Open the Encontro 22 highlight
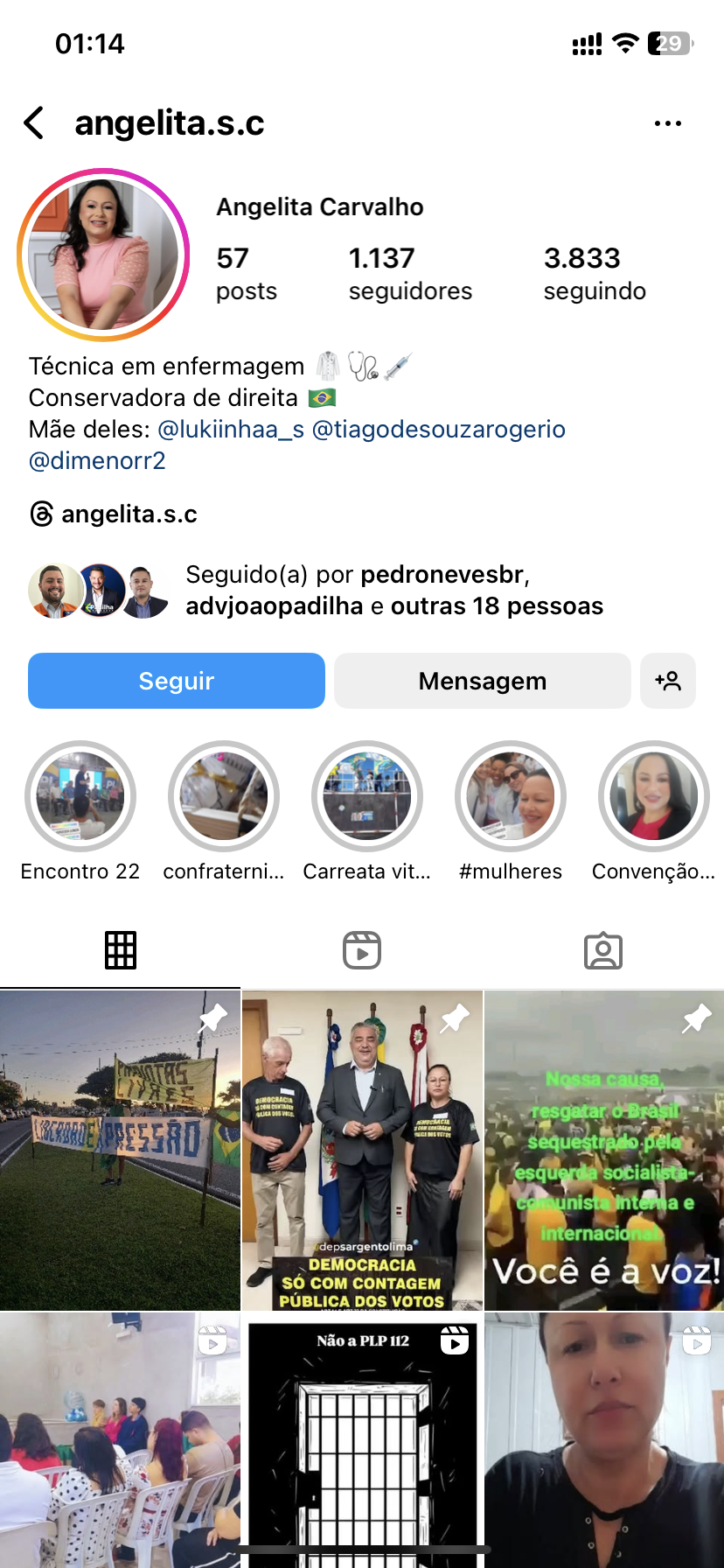Image resolution: width=724 pixels, height=1568 pixels. click(x=80, y=796)
